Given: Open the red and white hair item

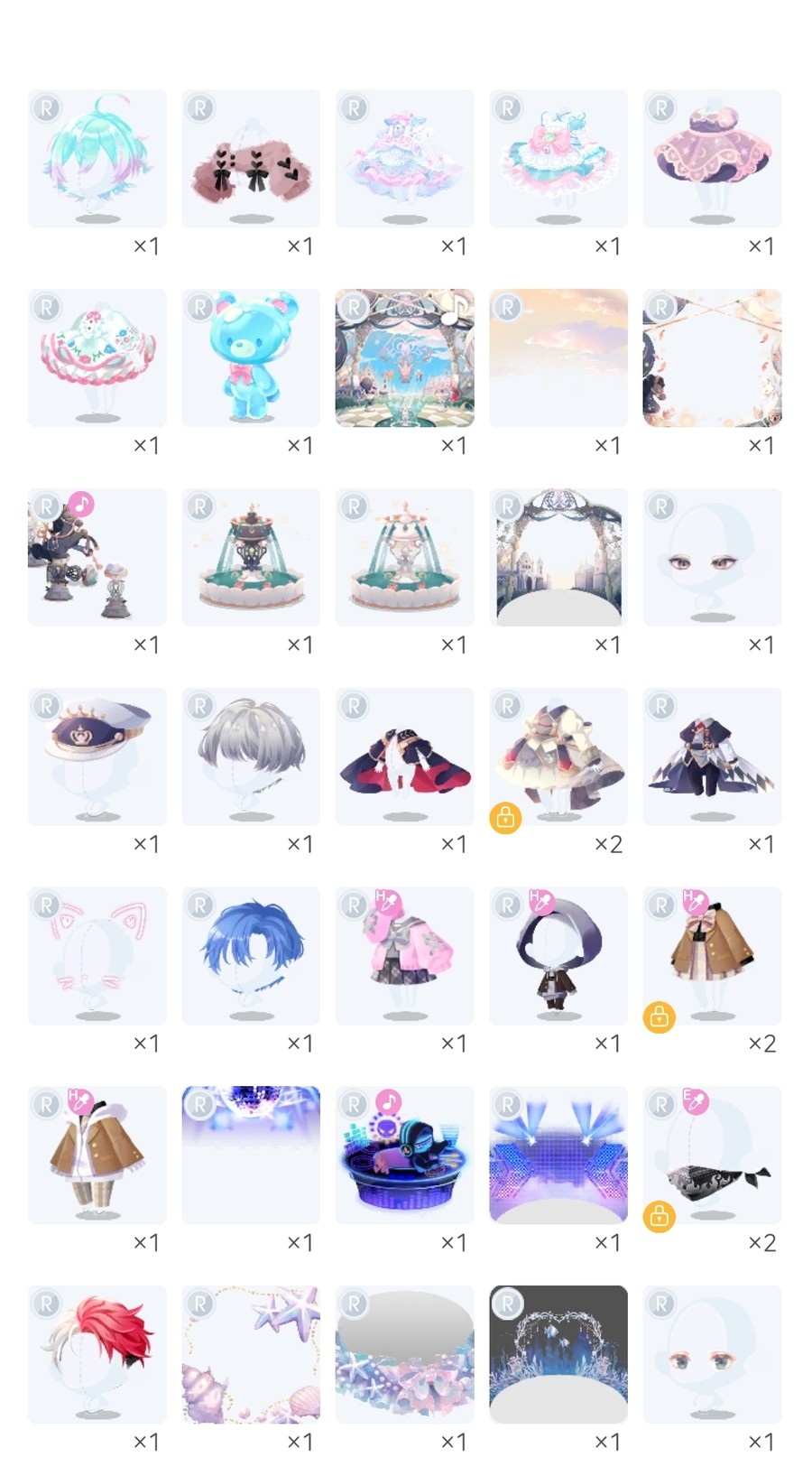Looking at the screenshot, I should [97, 1354].
